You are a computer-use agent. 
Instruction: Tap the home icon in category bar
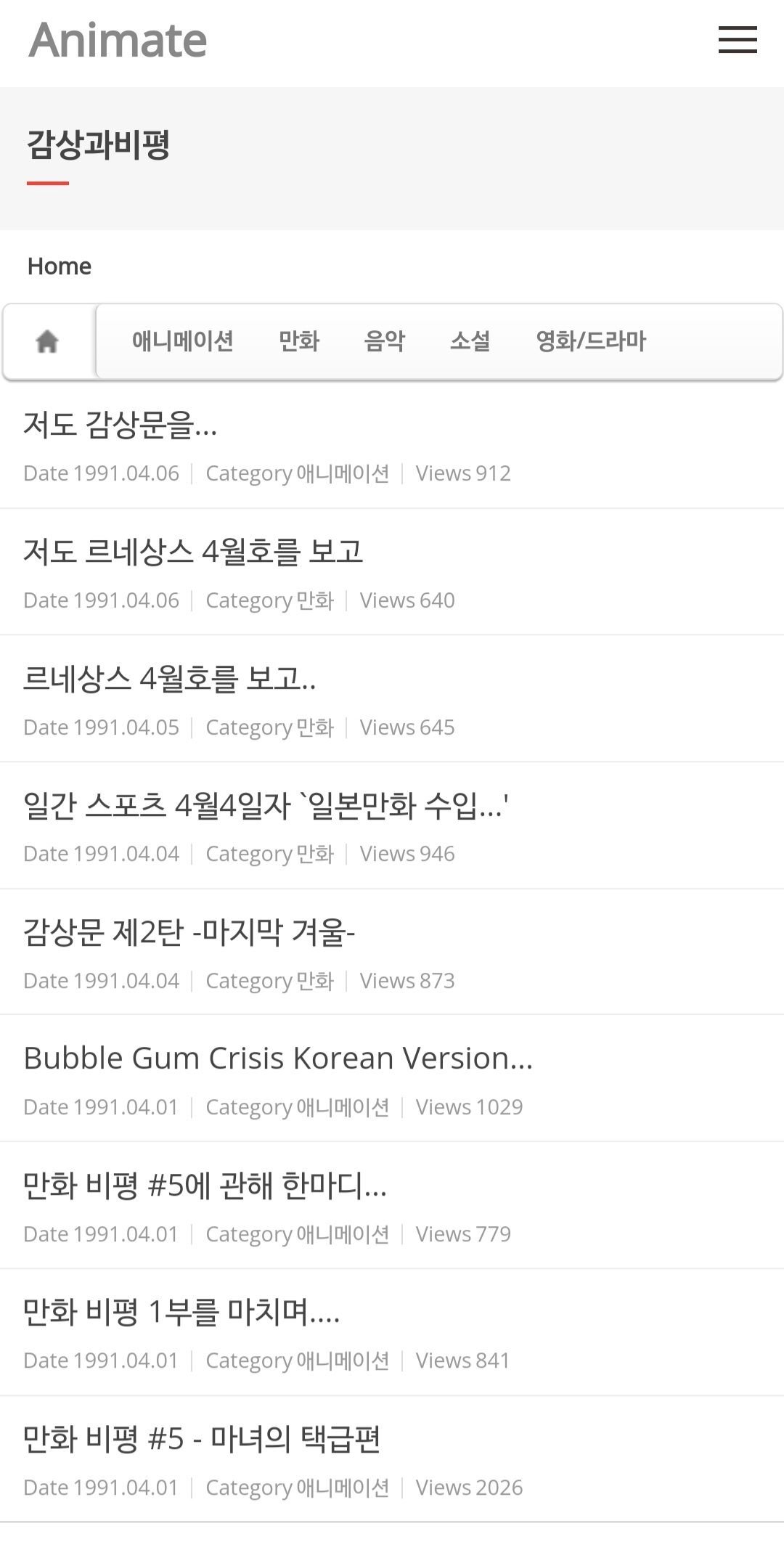pyautogui.click(x=48, y=341)
